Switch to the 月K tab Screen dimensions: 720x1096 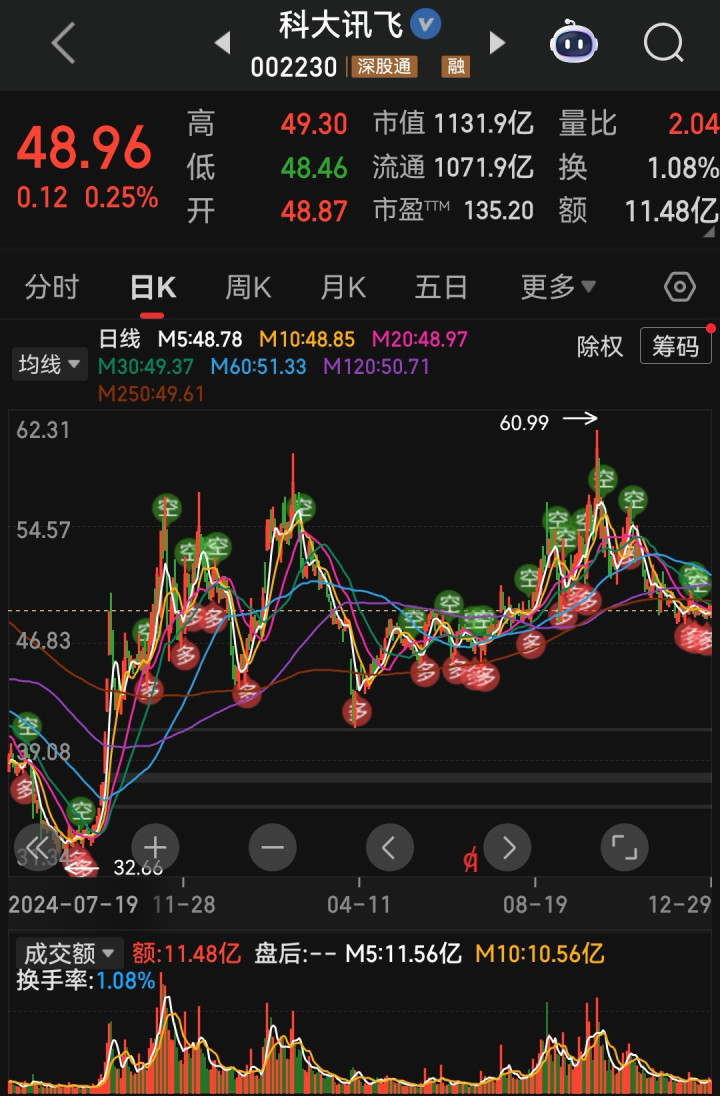(343, 288)
